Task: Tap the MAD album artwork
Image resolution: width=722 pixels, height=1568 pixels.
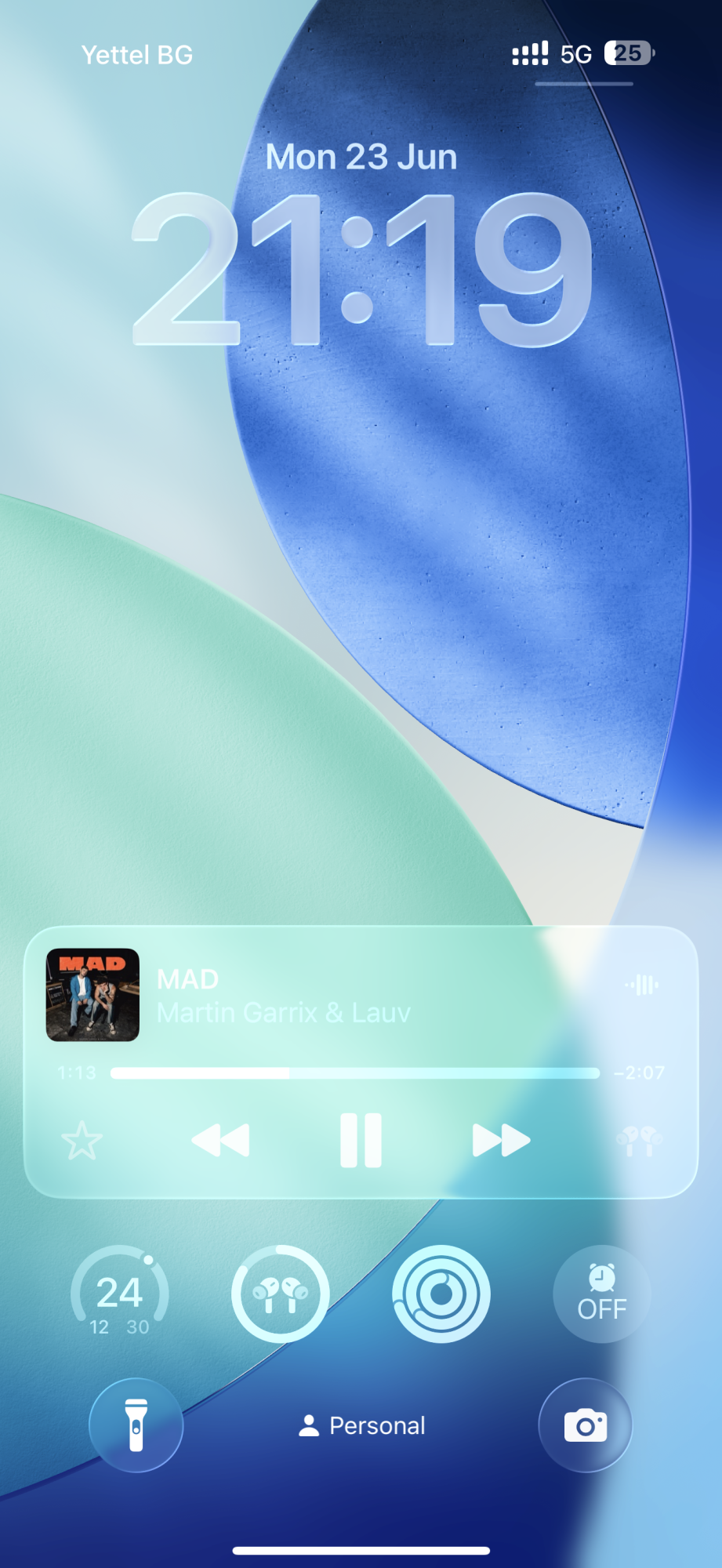Action: [x=93, y=995]
